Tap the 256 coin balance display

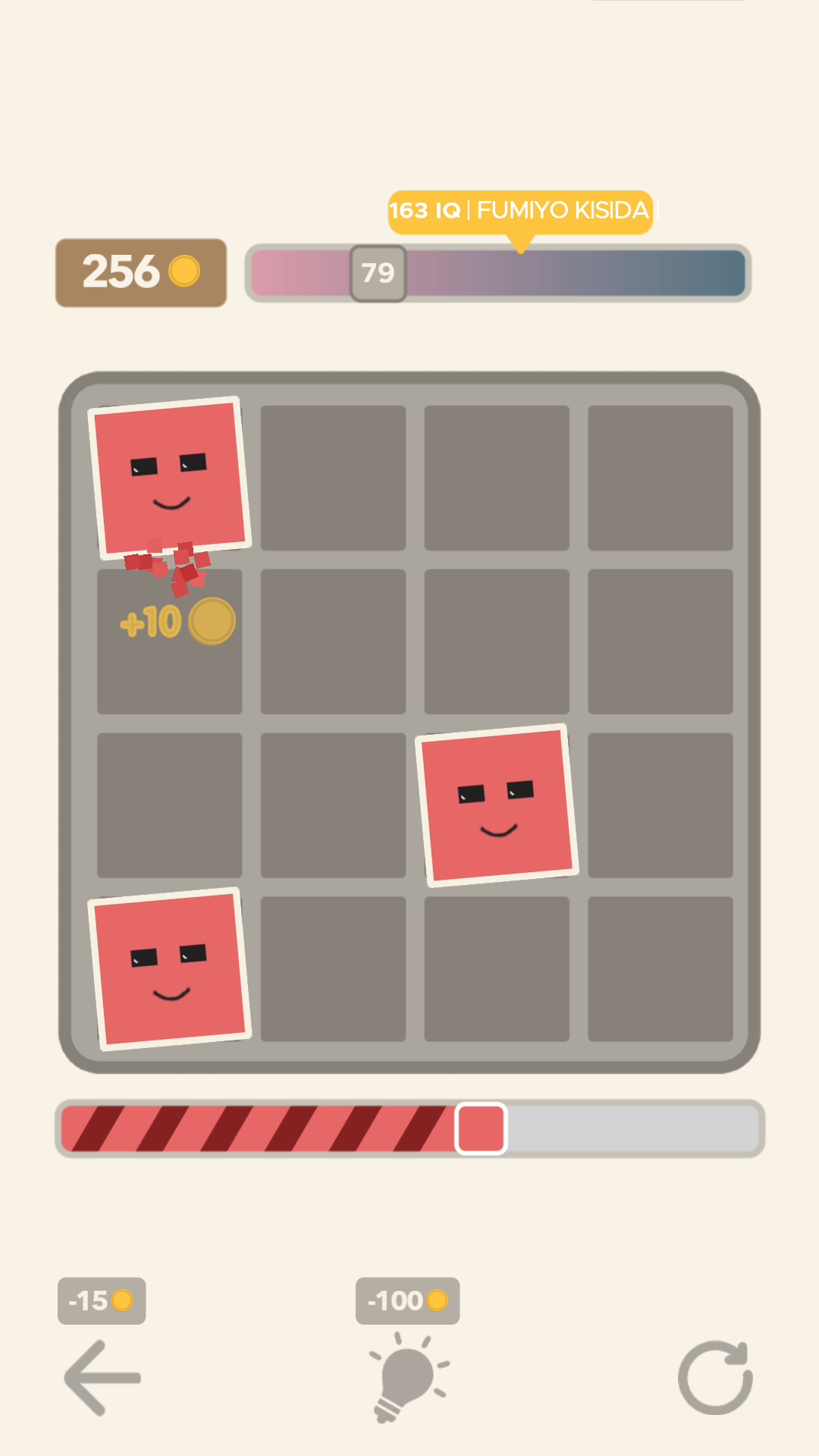[140, 271]
